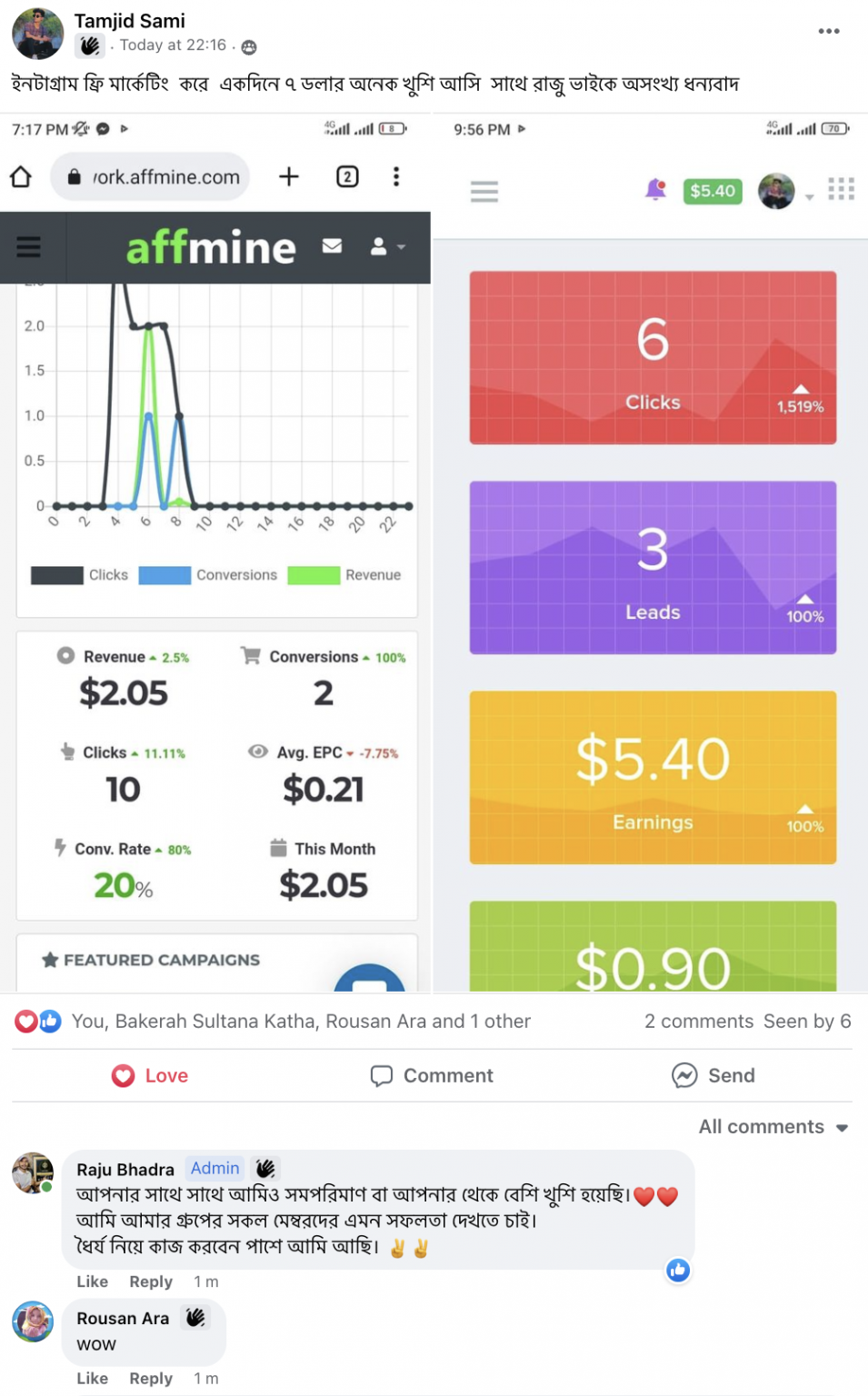Open Tamjid Sami's profile name

coord(129,20)
